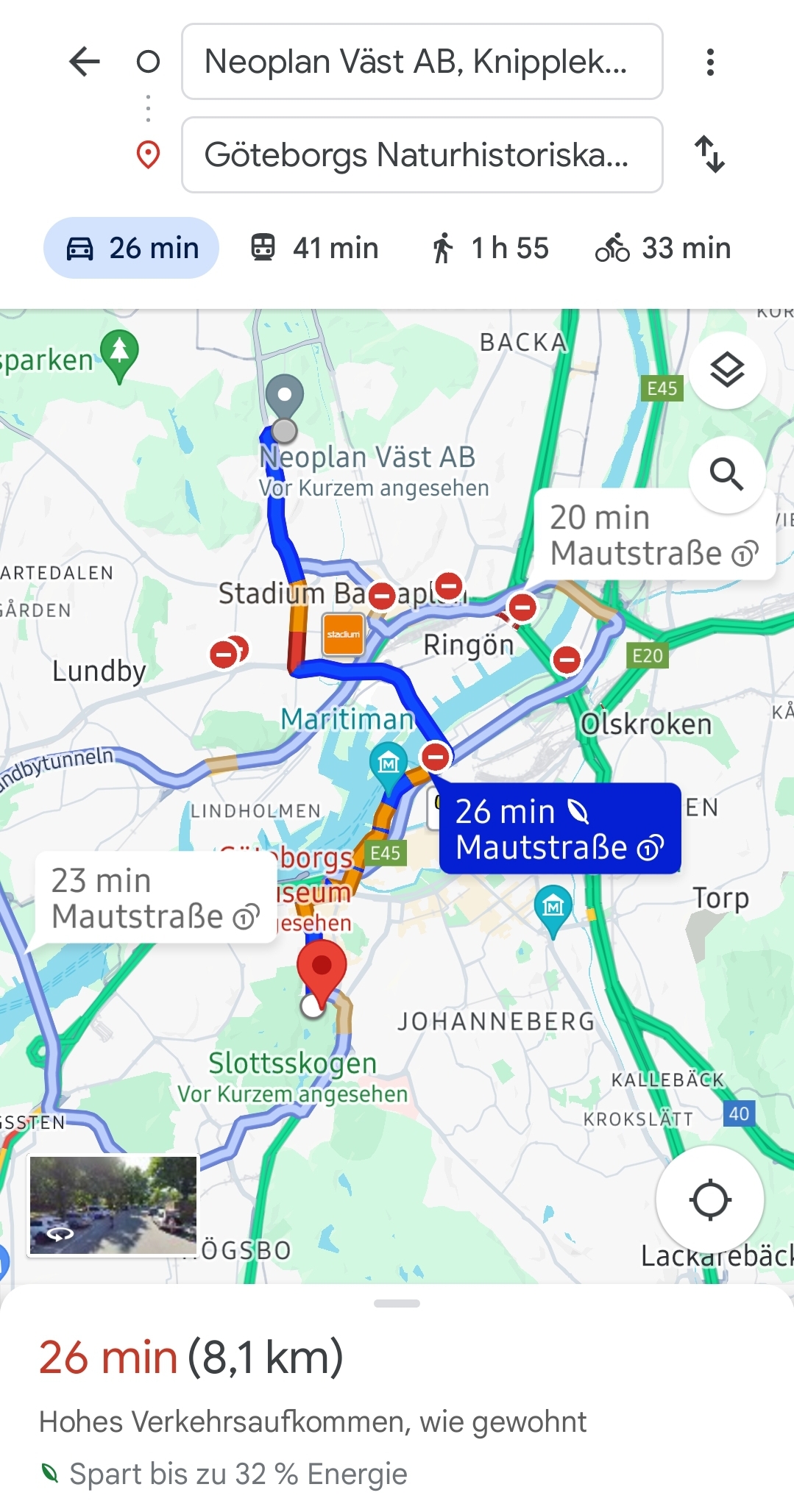Viewport: 794px width, 1512px height.
Task: Center map on my location
Action: [x=710, y=1200]
